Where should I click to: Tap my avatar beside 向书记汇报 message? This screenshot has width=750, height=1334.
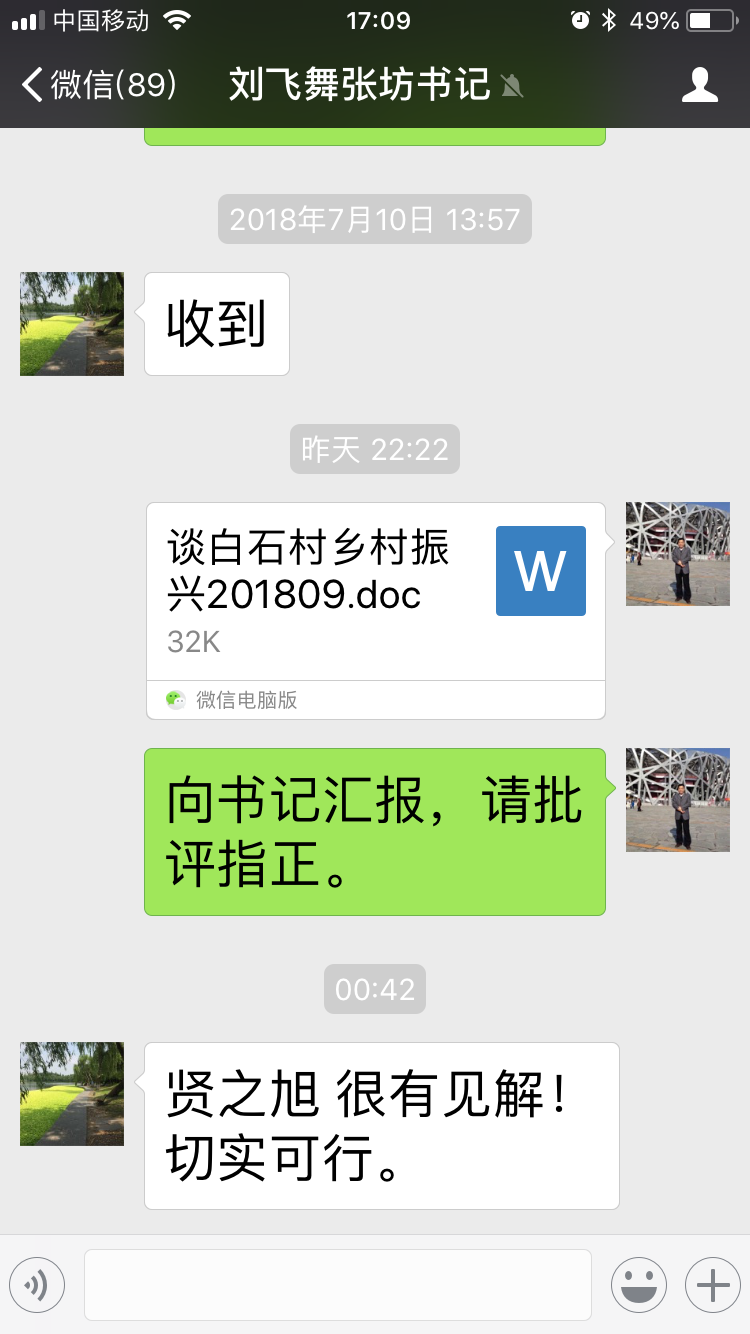tap(677, 800)
